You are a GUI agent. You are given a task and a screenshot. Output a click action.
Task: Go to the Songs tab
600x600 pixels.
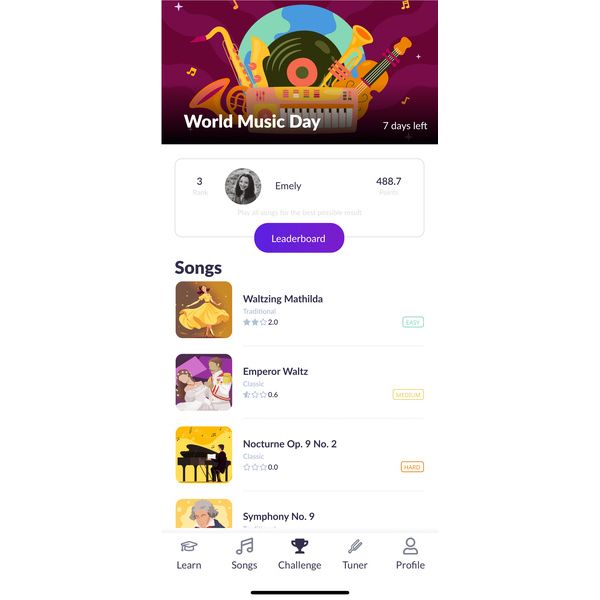tap(244, 554)
